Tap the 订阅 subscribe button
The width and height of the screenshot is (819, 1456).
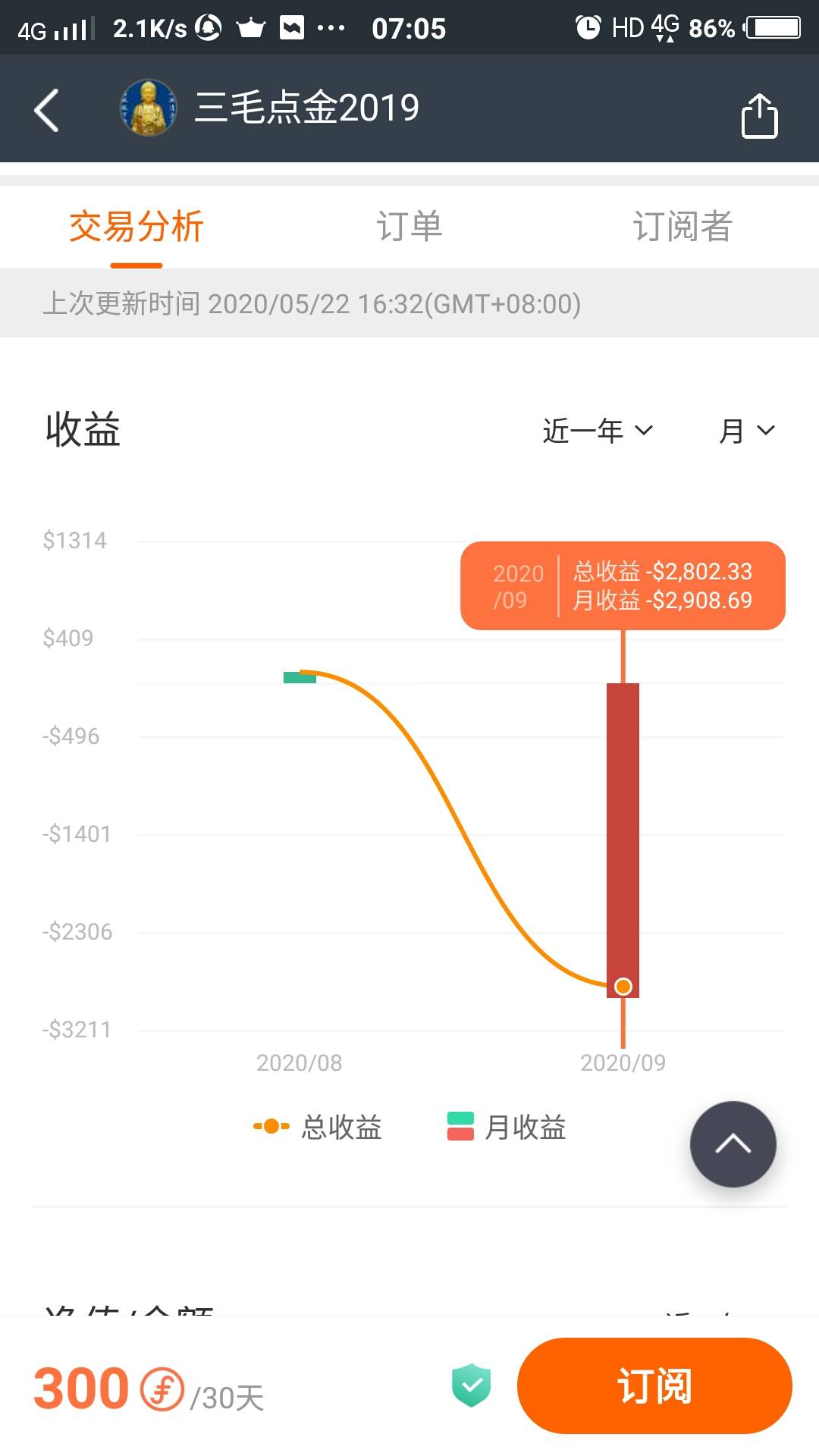pyautogui.click(x=654, y=1385)
